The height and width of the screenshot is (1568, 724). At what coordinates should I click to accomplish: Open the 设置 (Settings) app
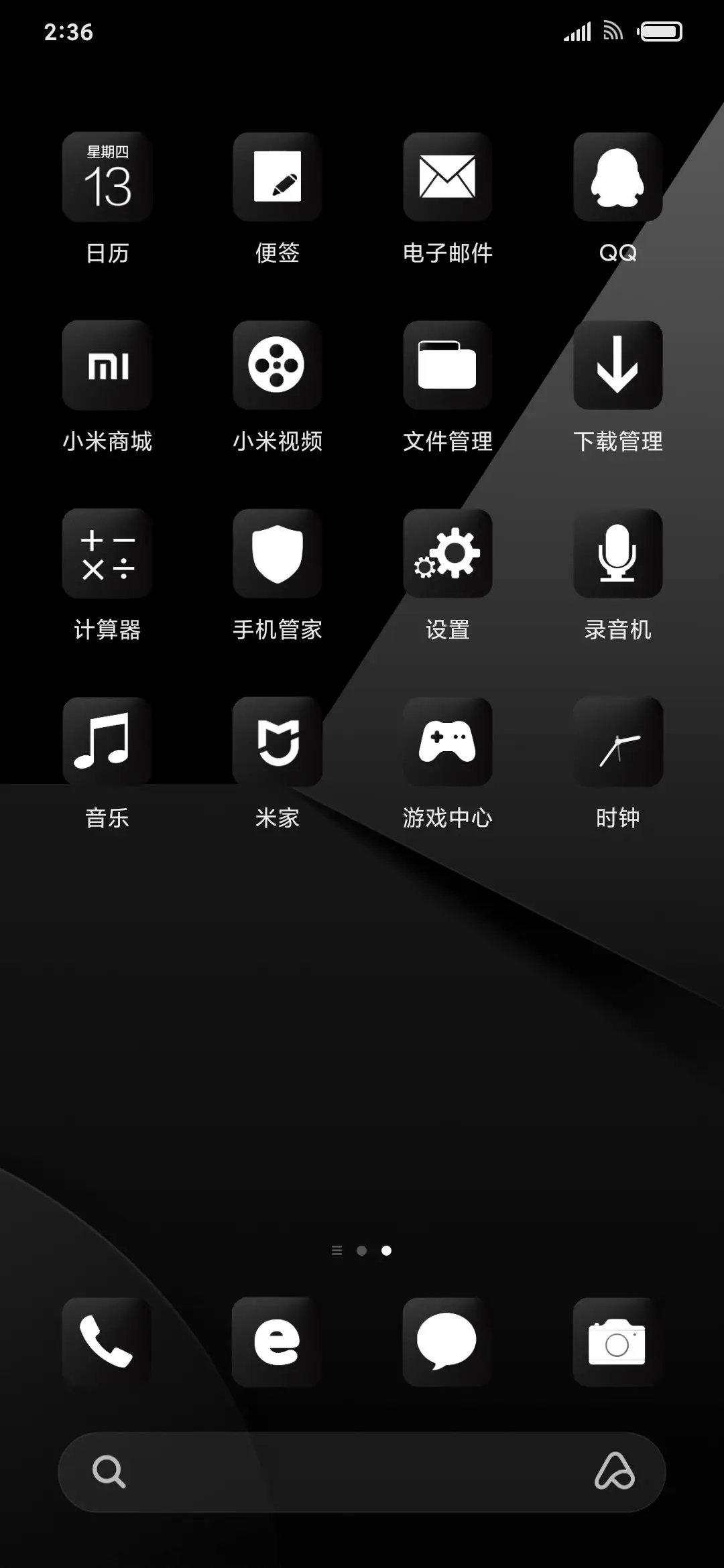click(x=447, y=553)
